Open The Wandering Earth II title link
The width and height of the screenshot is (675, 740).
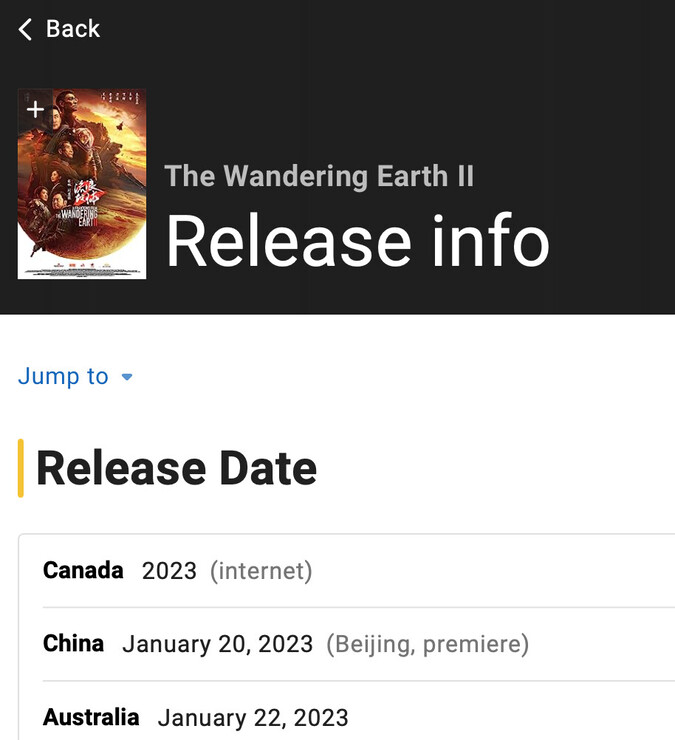click(x=319, y=177)
